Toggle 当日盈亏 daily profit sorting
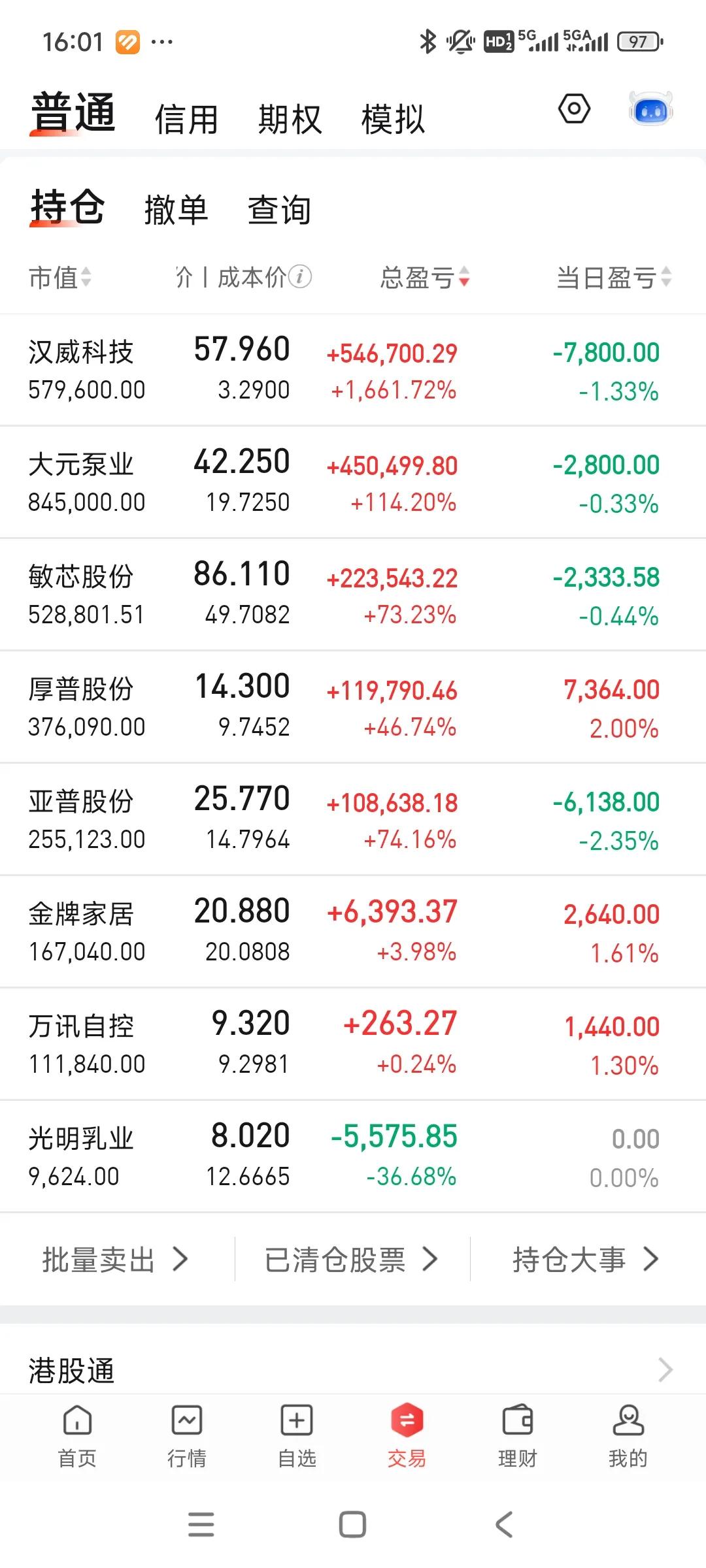Image resolution: width=706 pixels, height=1568 pixels. (613, 277)
